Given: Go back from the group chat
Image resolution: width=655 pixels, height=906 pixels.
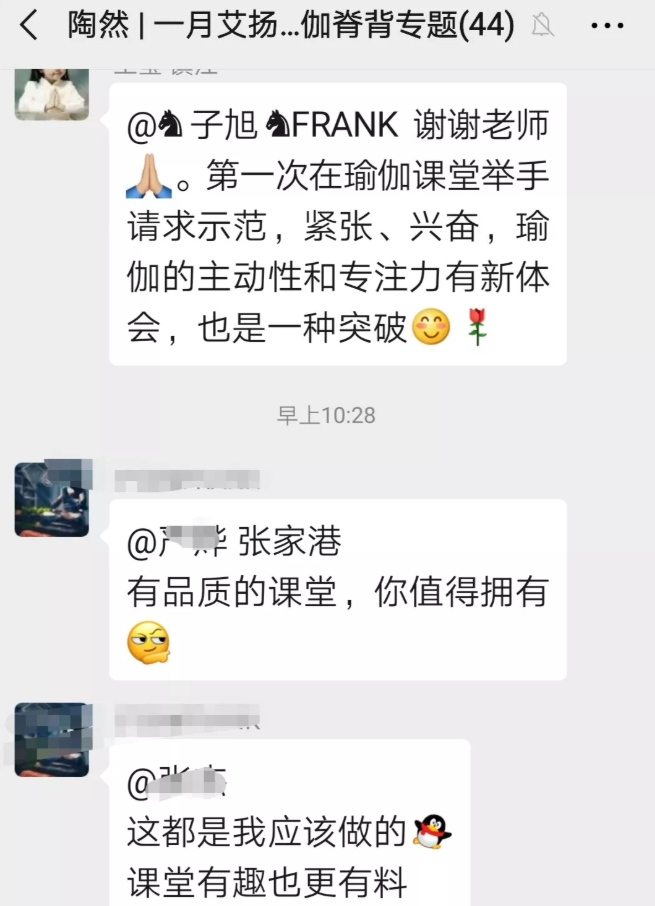Looking at the screenshot, I should 28,26.
